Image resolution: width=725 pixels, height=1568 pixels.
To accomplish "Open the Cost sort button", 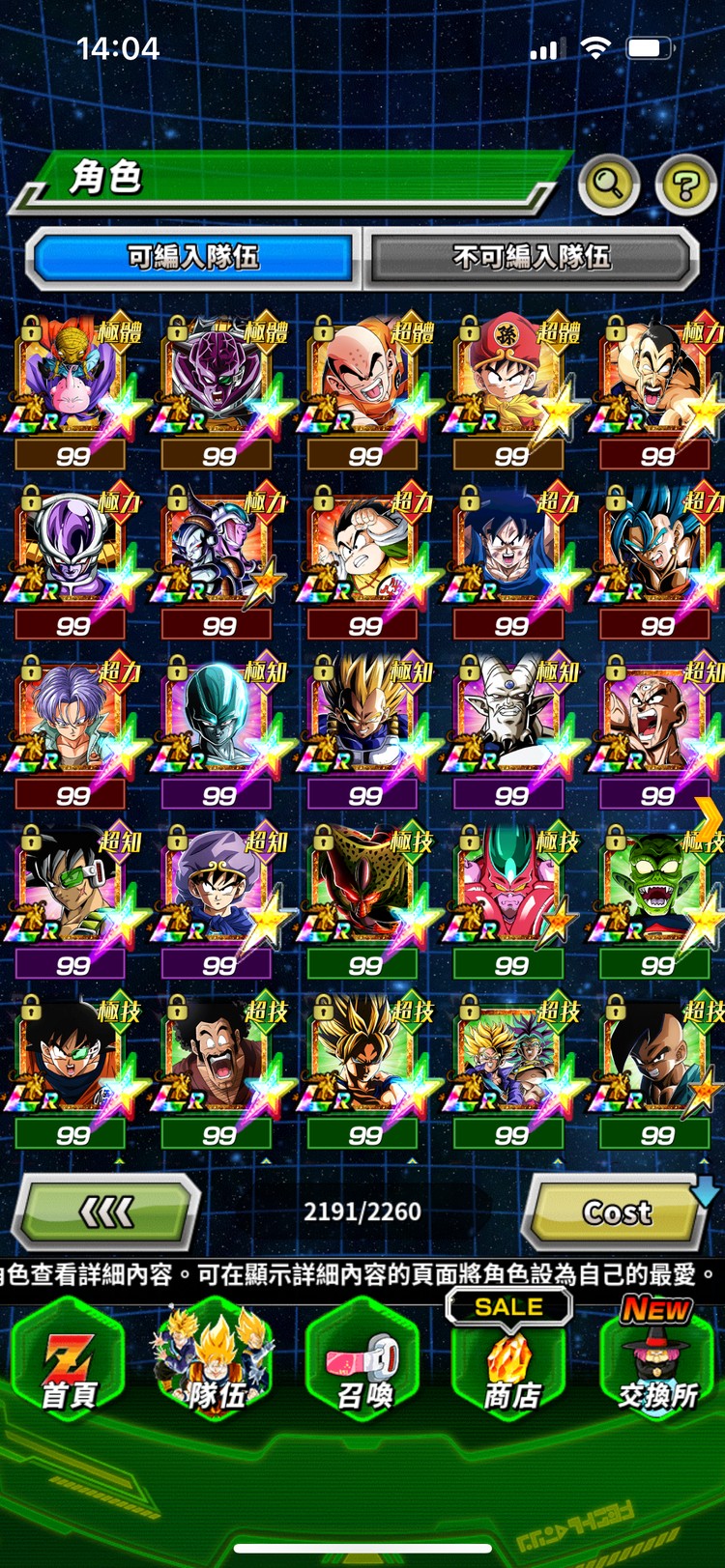I will [617, 1212].
